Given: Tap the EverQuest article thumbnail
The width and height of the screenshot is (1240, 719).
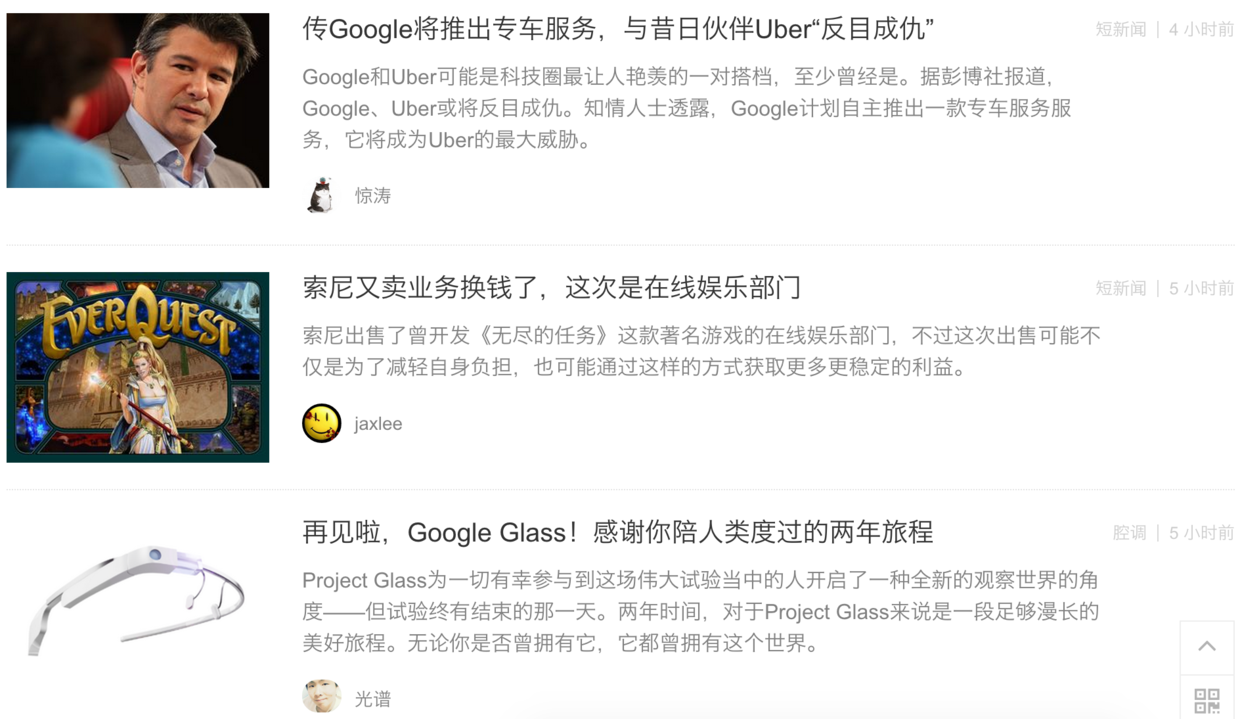Looking at the screenshot, I should click(x=138, y=367).
